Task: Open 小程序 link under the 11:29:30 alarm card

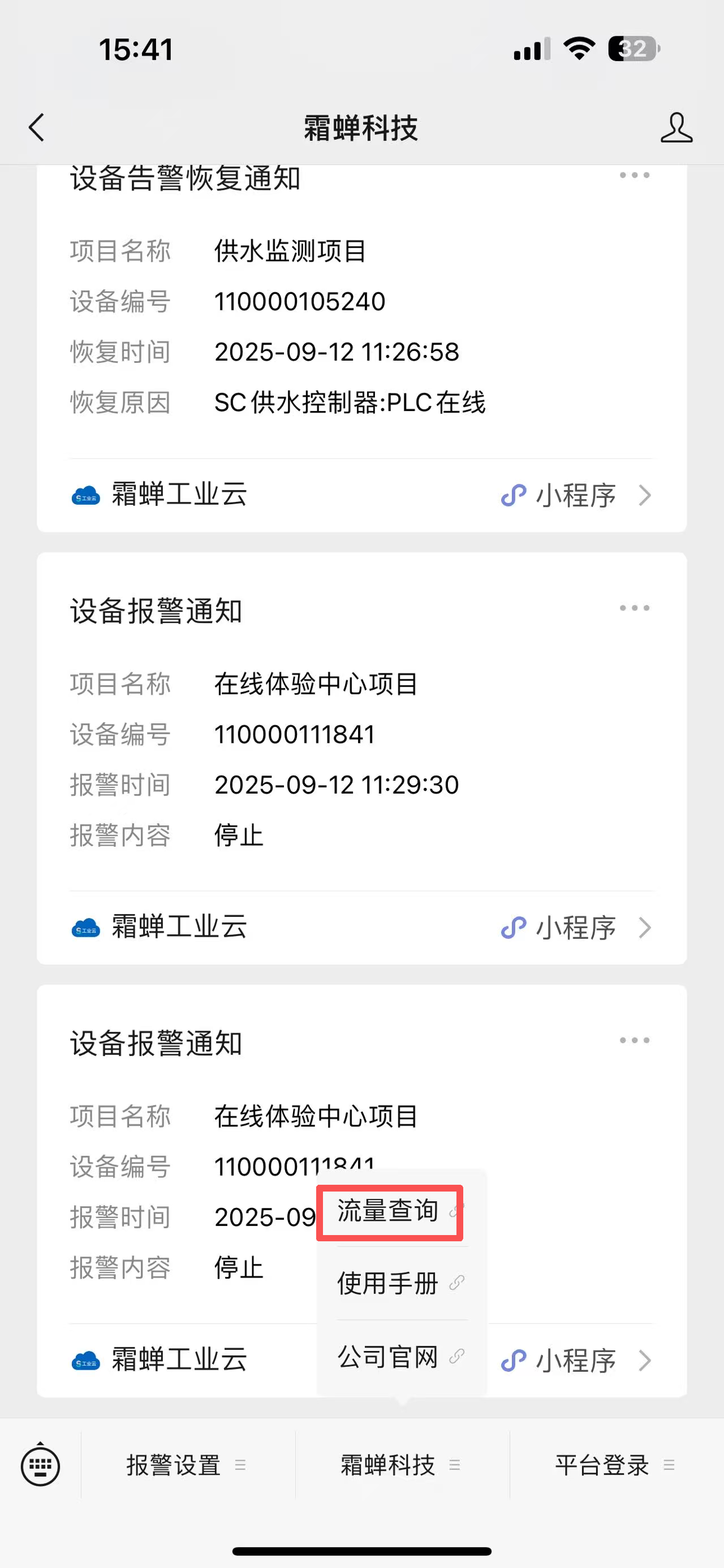Action: 575,928
